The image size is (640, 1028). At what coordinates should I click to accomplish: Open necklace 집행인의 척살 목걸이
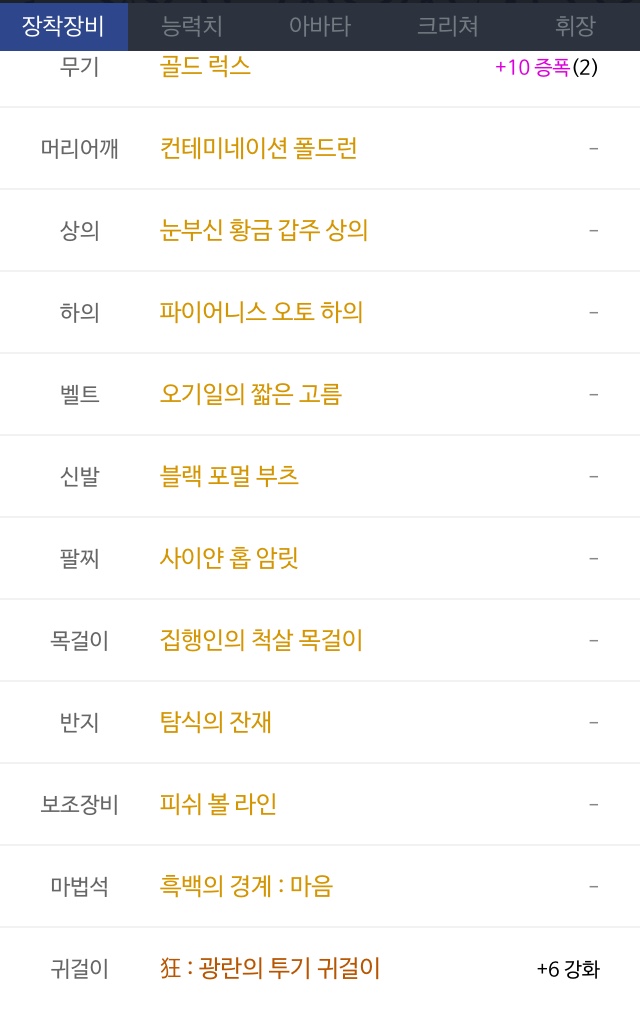(x=261, y=641)
